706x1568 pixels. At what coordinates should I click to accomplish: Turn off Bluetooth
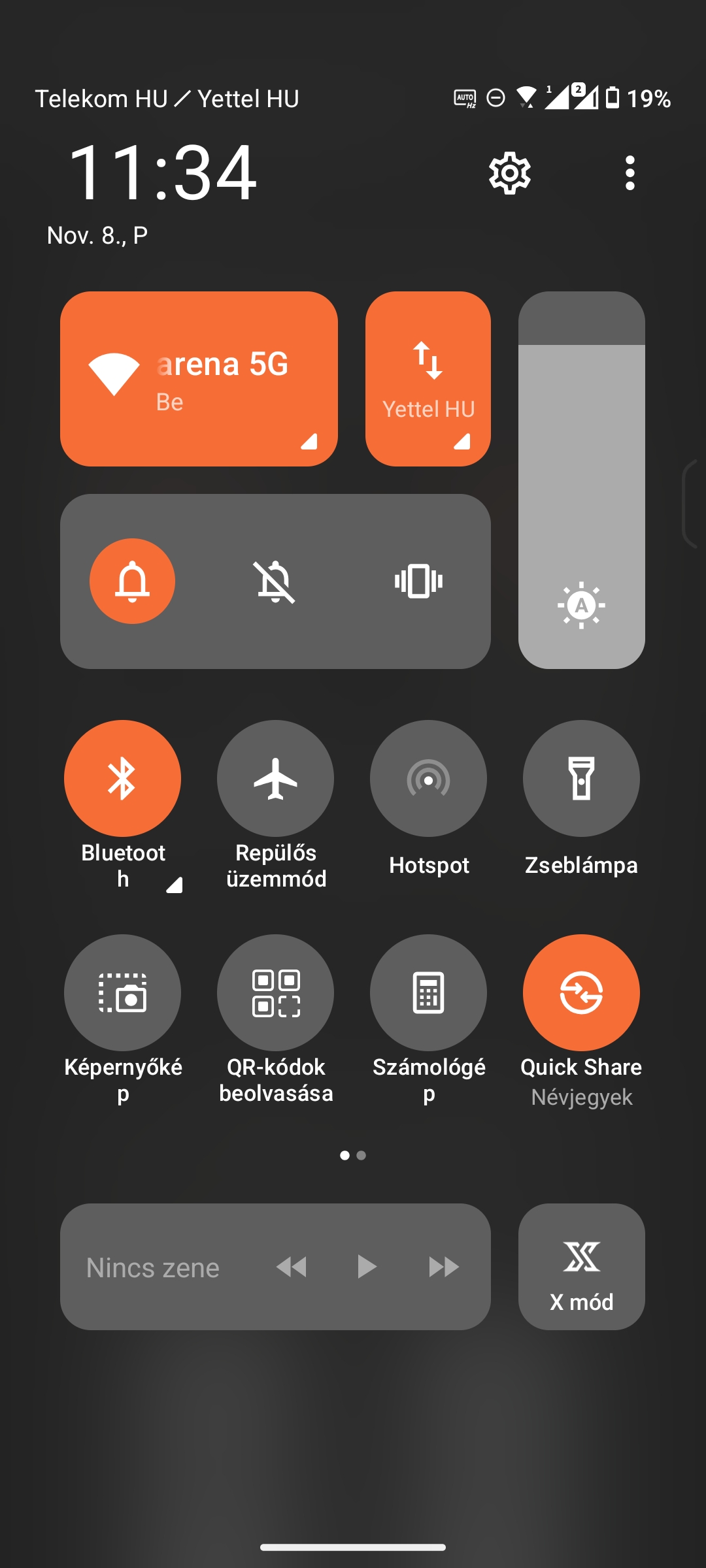pyautogui.click(x=122, y=778)
